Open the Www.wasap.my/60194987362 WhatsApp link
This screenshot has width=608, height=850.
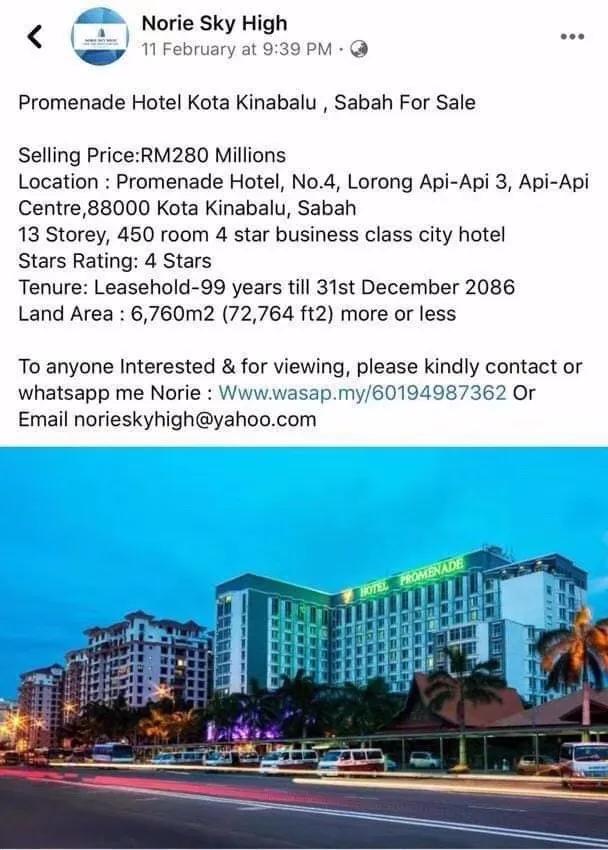pyautogui.click(x=362, y=393)
